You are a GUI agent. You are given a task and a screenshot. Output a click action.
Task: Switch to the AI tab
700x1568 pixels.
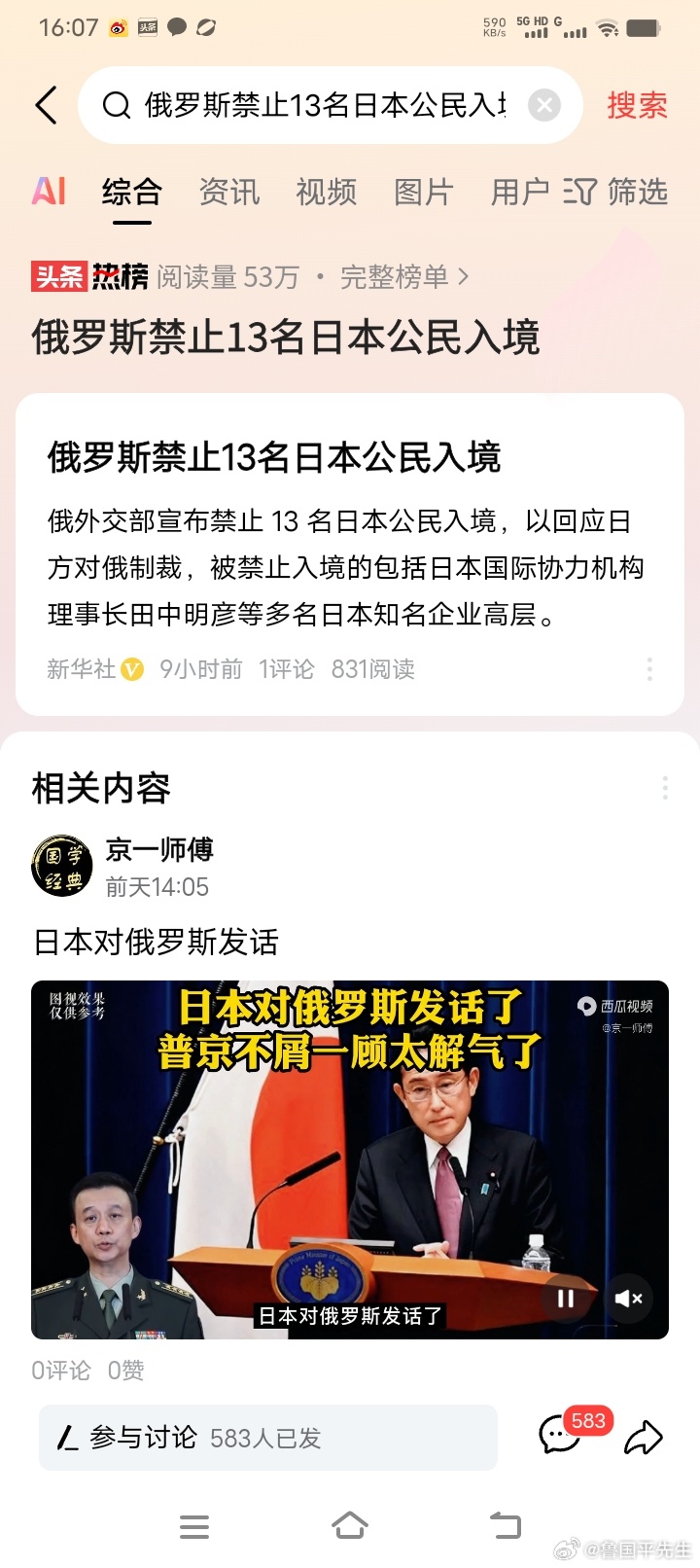tap(49, 192)
